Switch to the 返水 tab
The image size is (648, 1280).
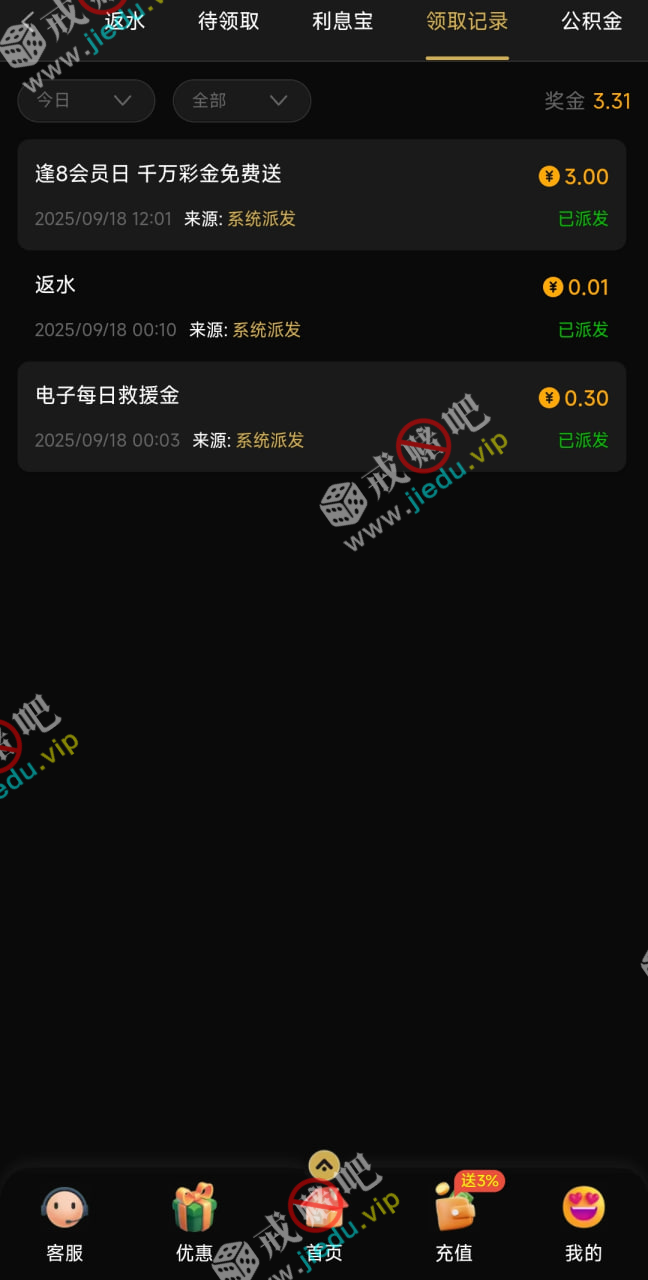125,21
